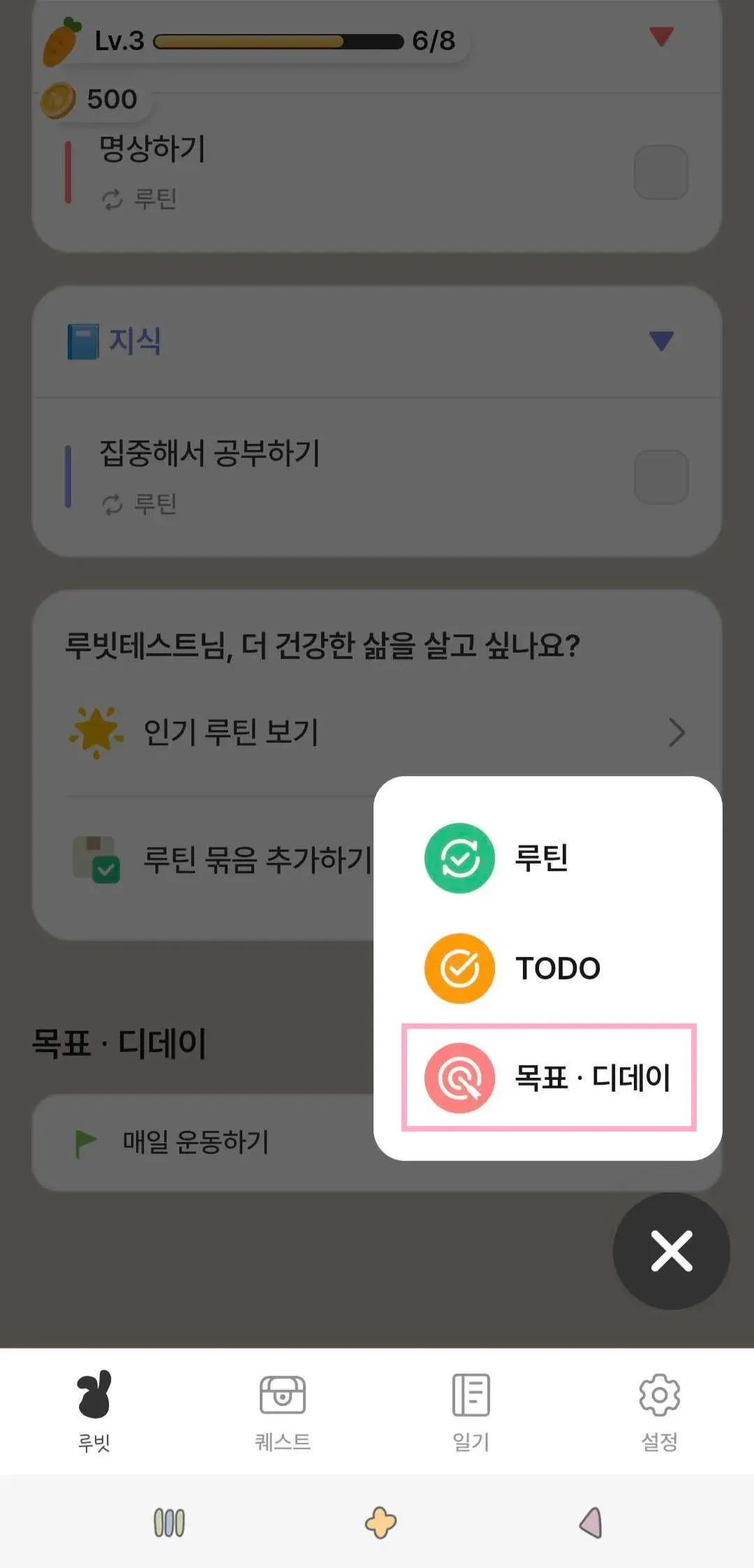Collapse the 지식 category section
This screenshot has width=754, height=1568.
[x=660, y=341]
